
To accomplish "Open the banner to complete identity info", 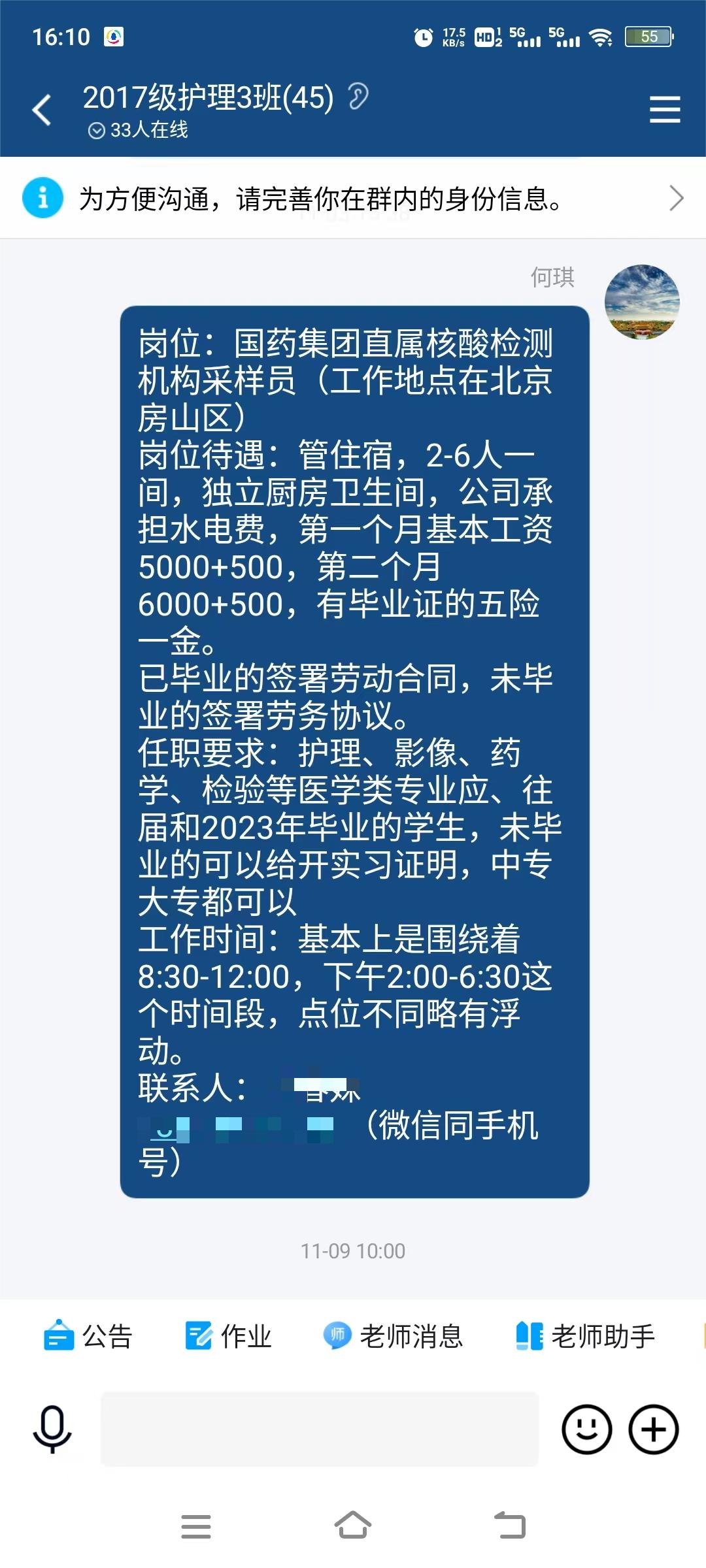I will click(x=353, y=198).
